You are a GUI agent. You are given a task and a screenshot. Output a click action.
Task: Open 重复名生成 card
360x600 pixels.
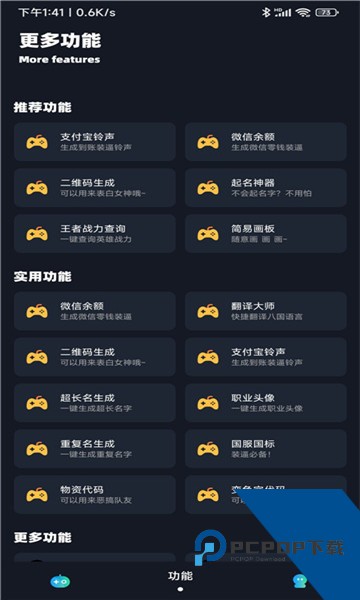pos(95,448)
